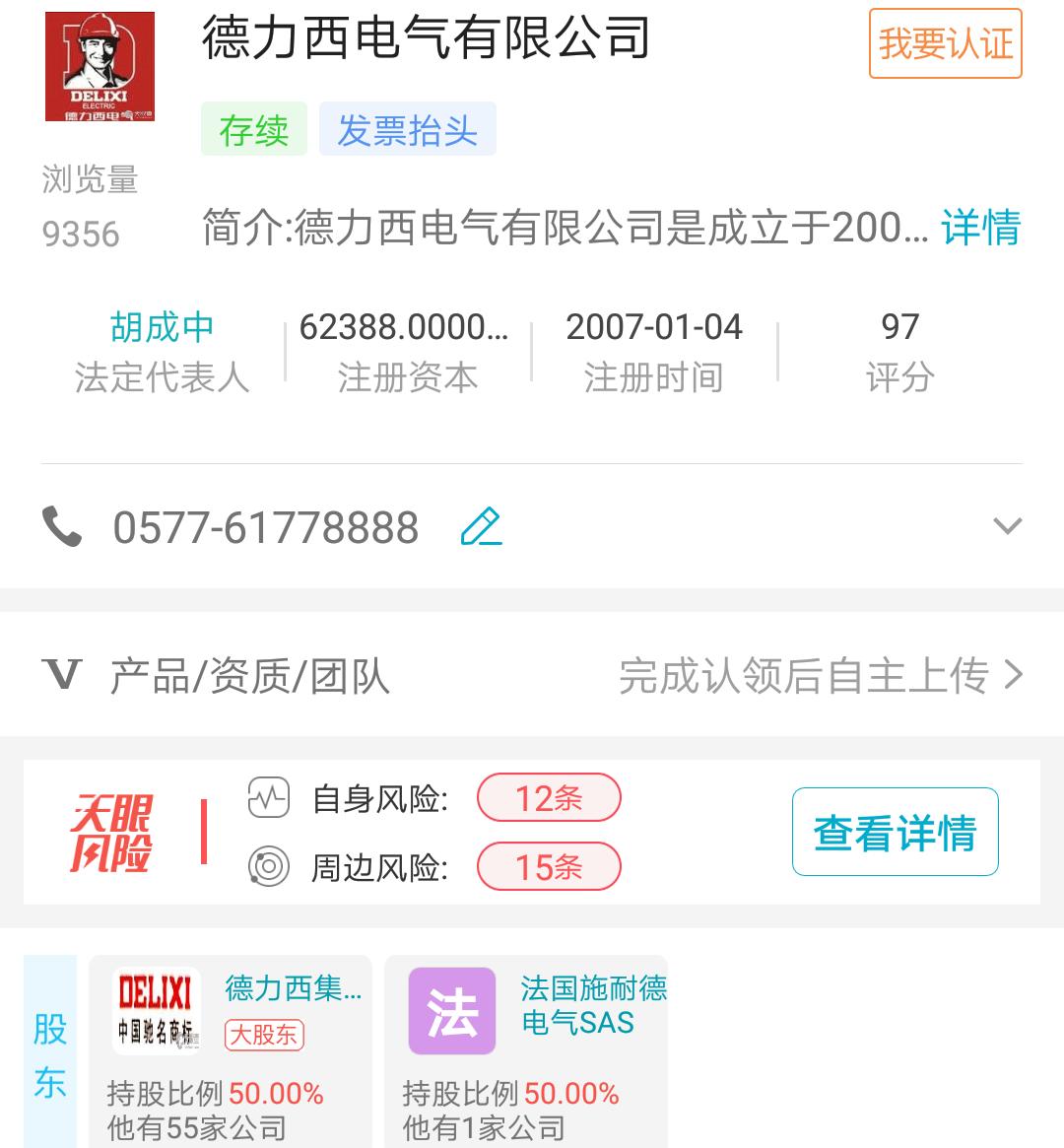Image resolution: width=1064 pixels, height=1148 pixels.
Task: Click the 德力西电气 company logo
Action: [x=100, y=66]
